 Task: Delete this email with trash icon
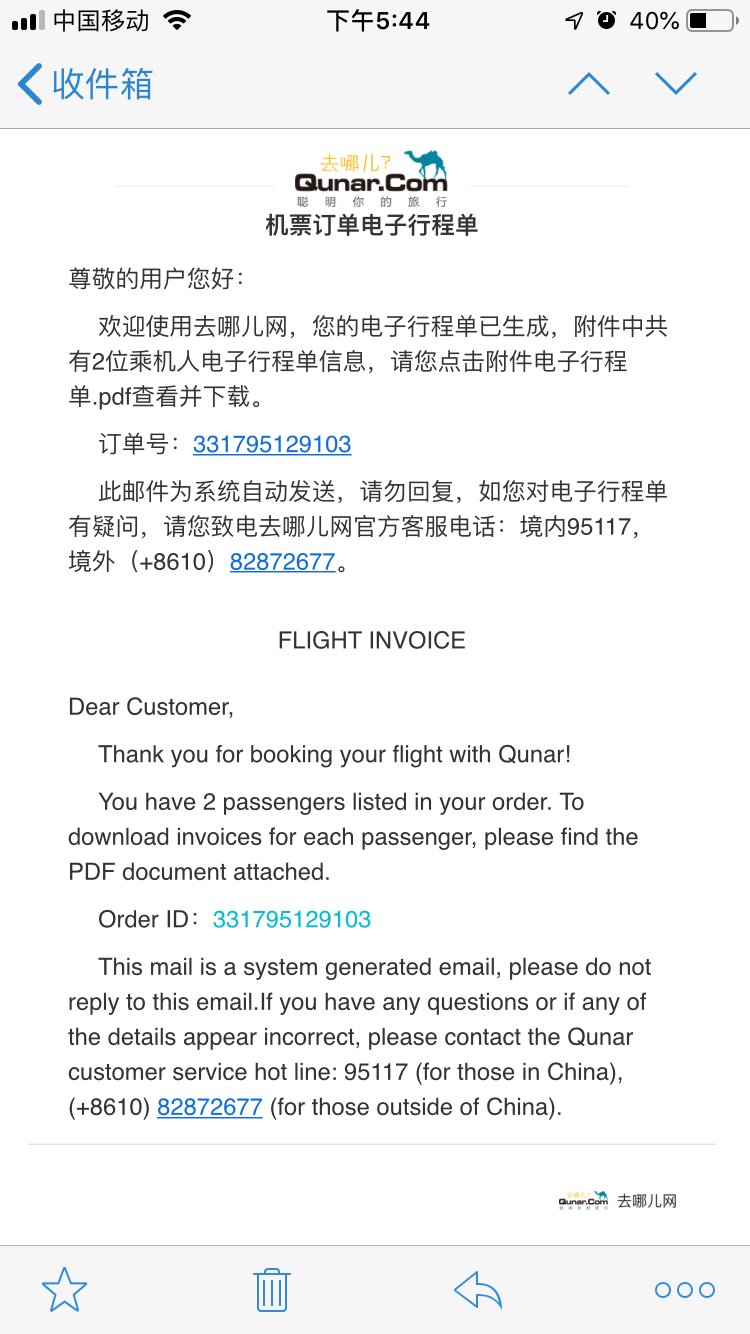pyautogui.click(x=272, y=1290)
